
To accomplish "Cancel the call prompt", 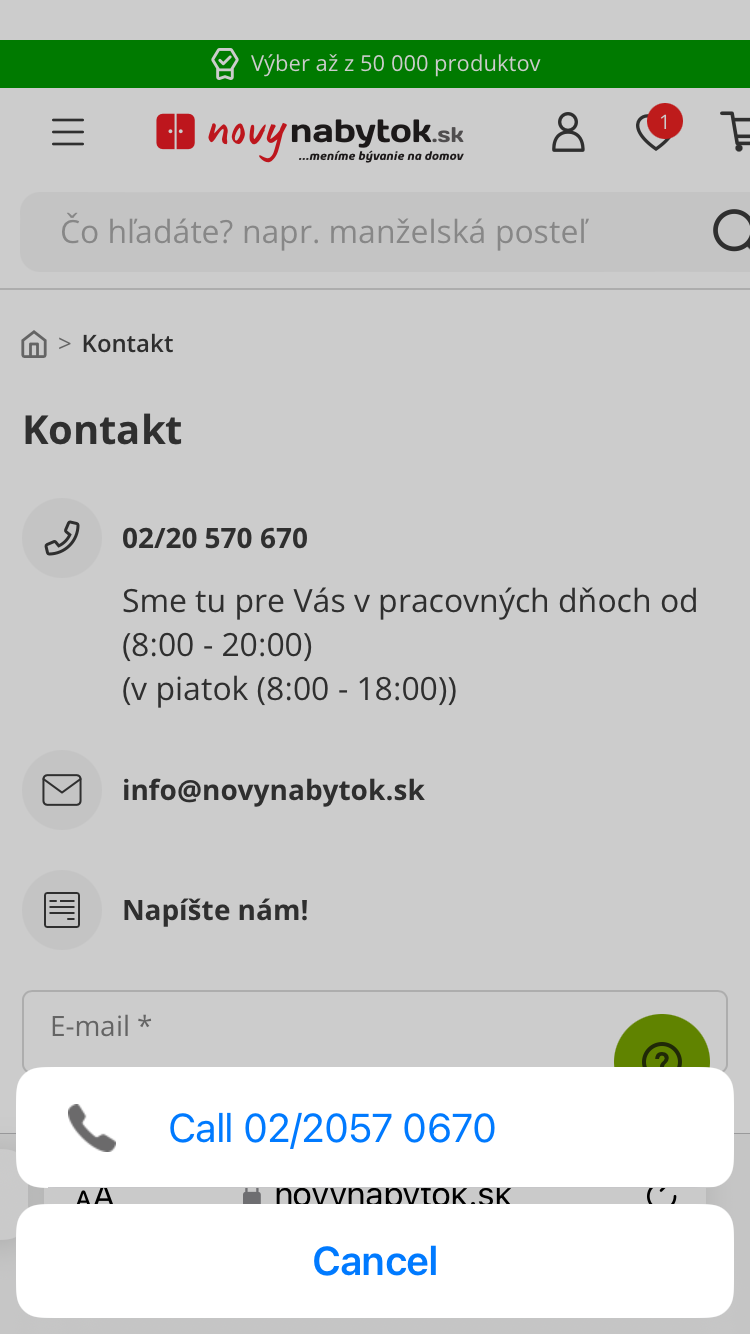I will point(374,1261).
